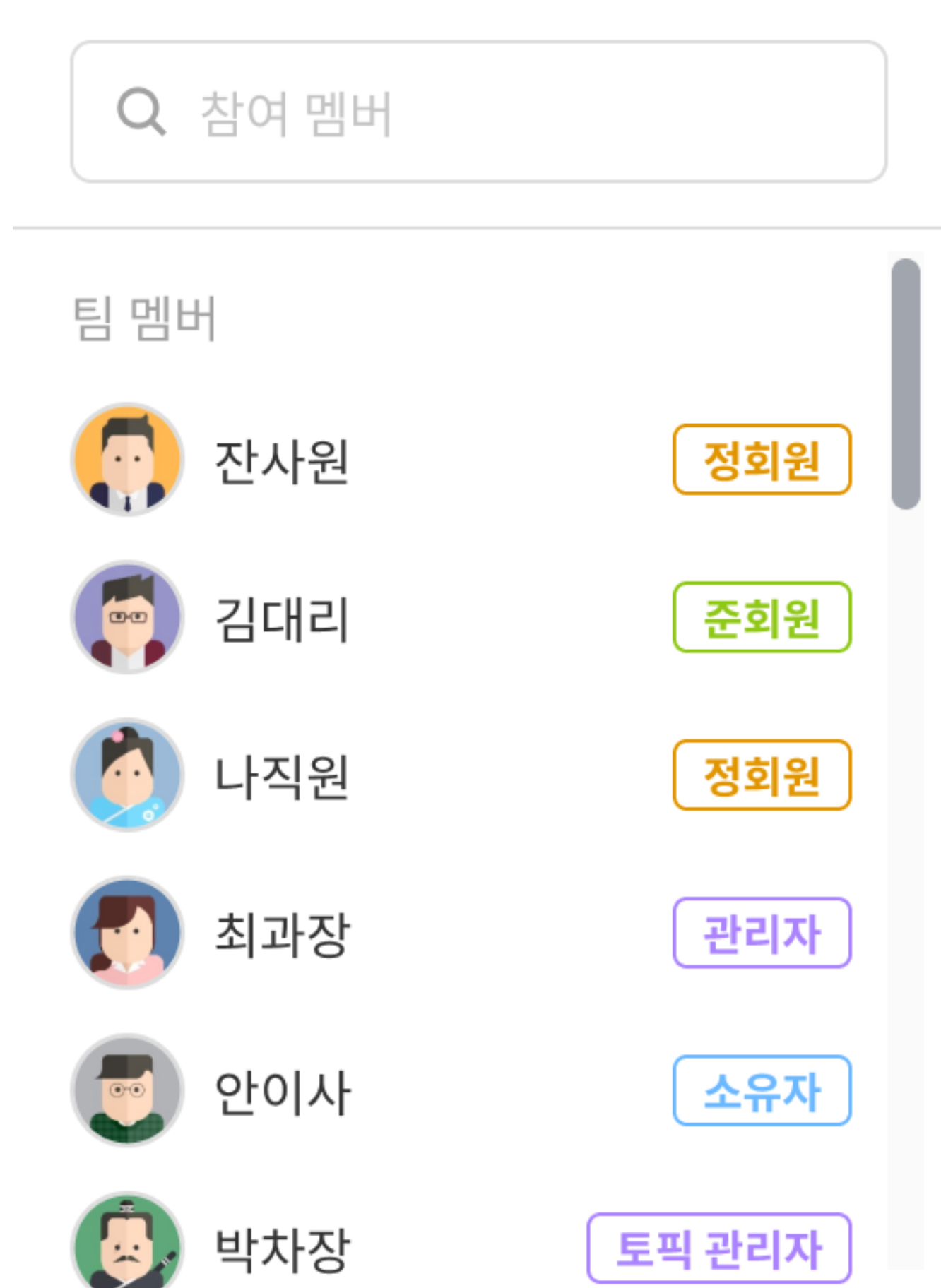Select member 김대리
This screenshot has height=1288, width=941.
pyautogui.click(x=283, y=619)
